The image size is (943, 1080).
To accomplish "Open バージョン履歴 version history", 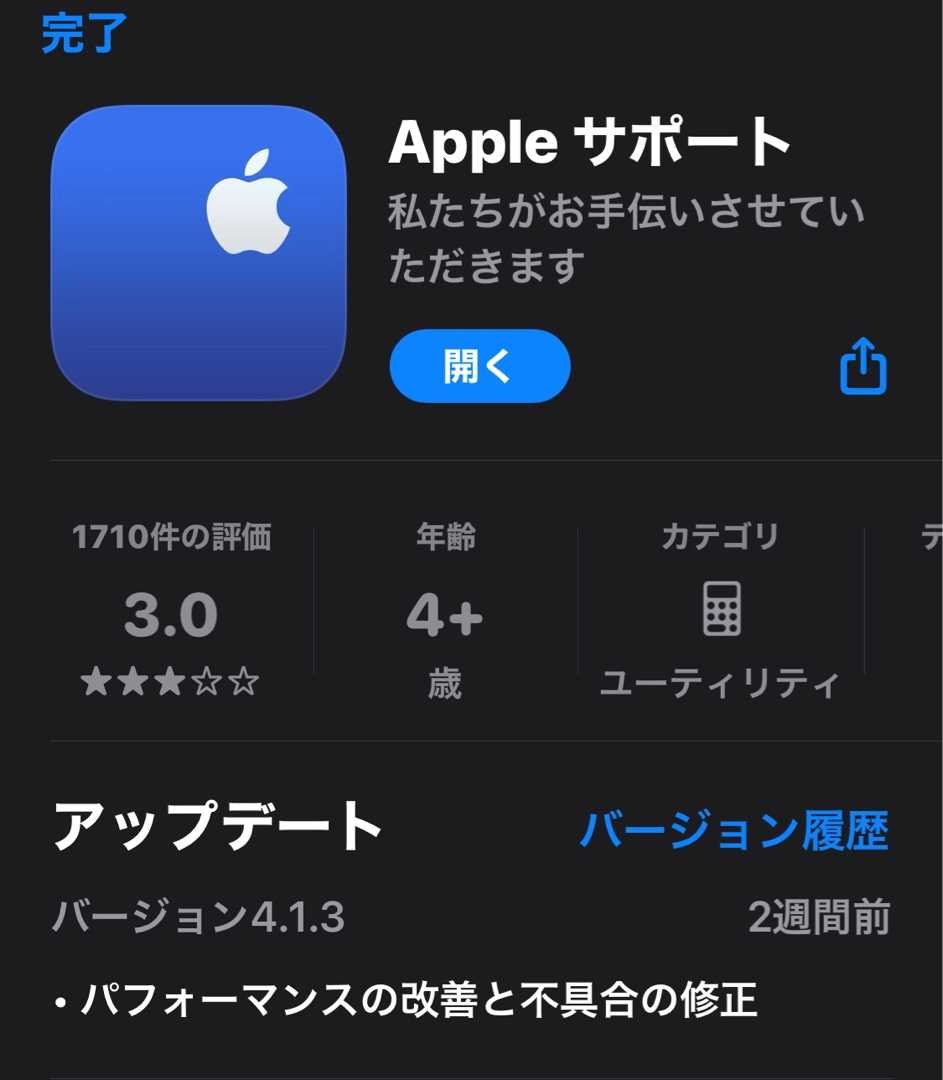I will click(x=734, y=830).
